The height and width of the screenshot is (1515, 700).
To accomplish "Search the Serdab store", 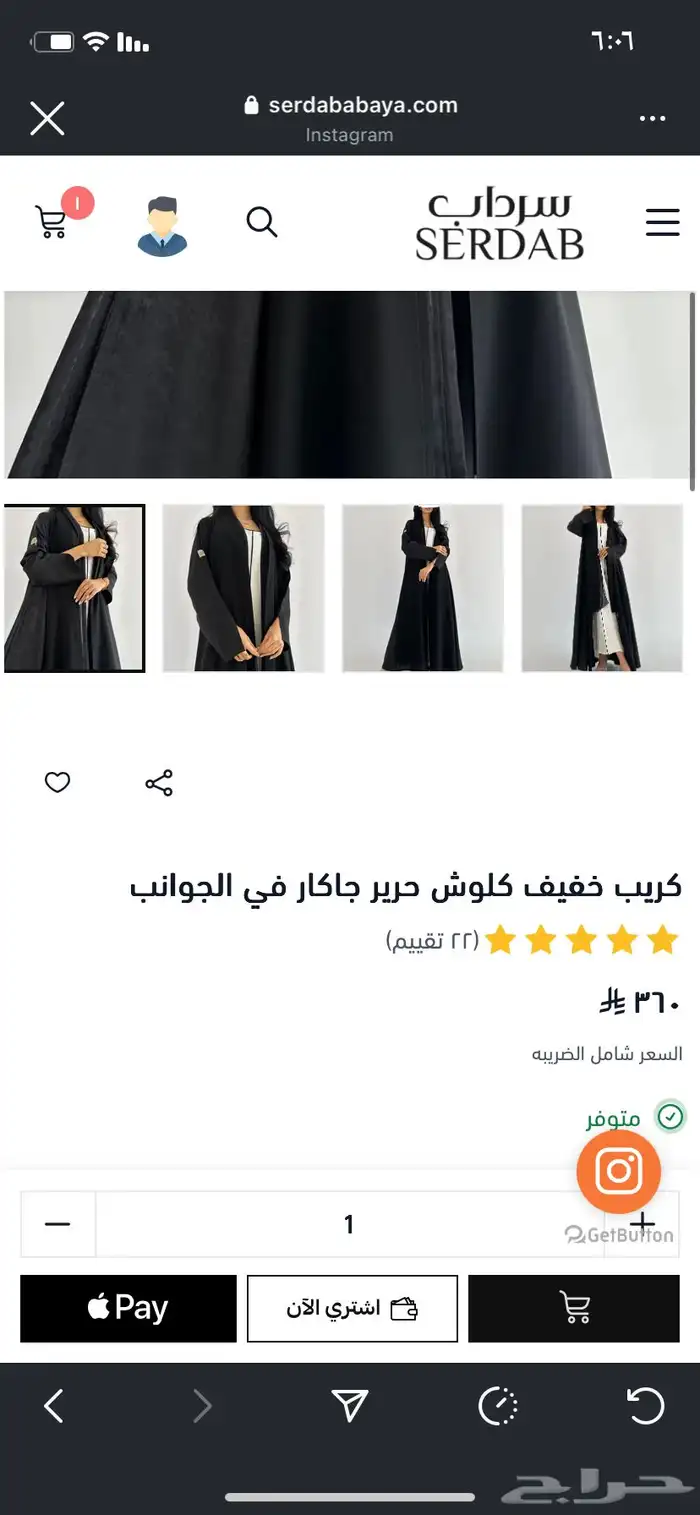I will pyautogui.click(x=262, y=222).
